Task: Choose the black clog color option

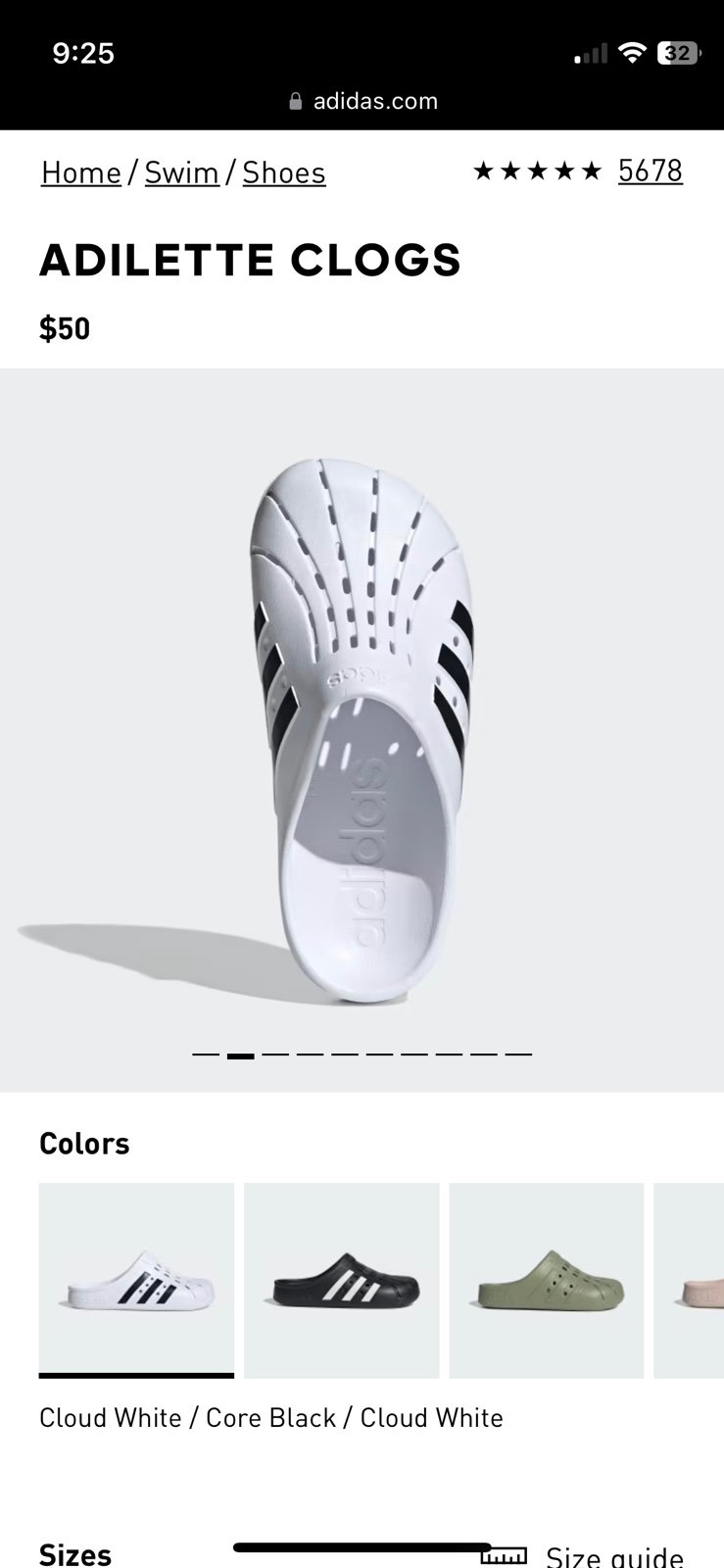Action: coord(341,1280)
